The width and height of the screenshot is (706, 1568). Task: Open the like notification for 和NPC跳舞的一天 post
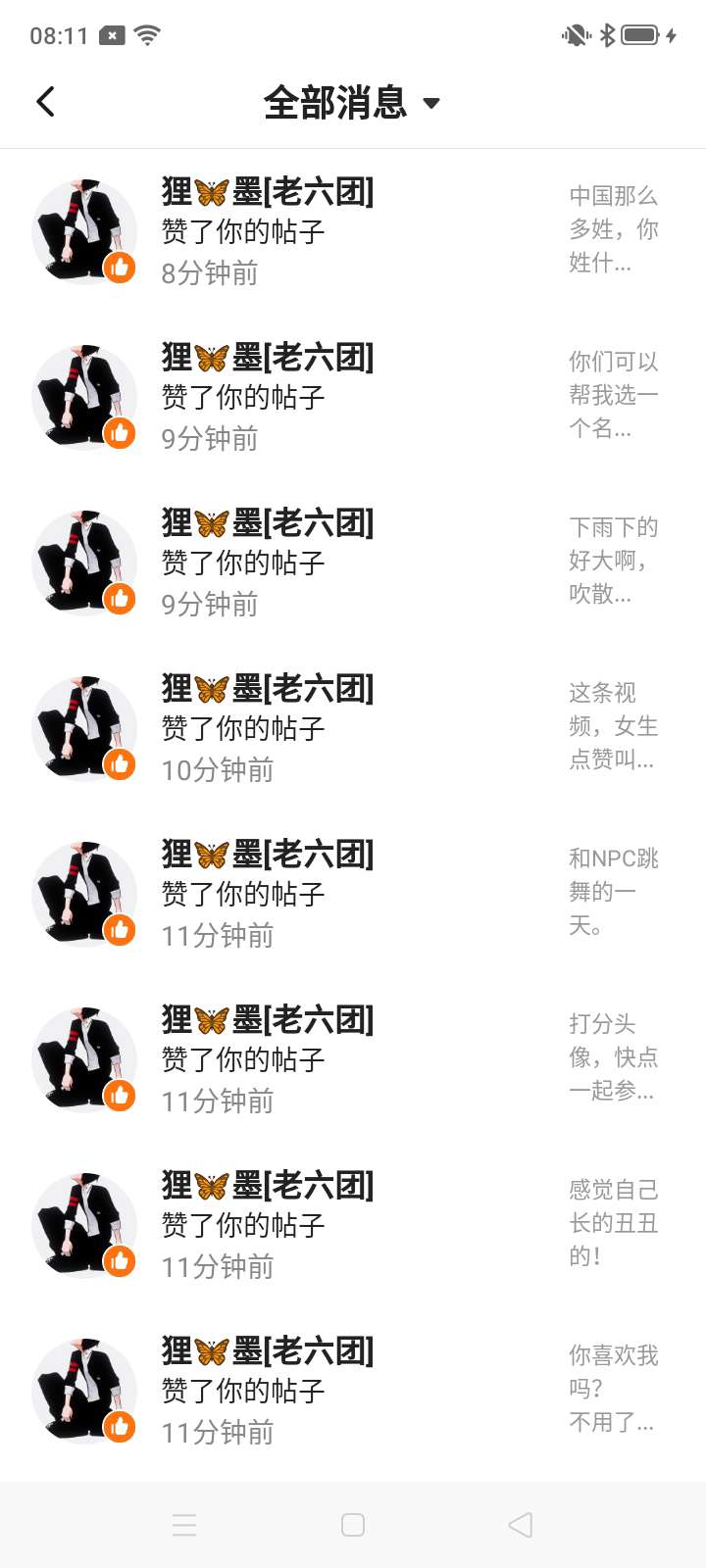tap(353, 894)
